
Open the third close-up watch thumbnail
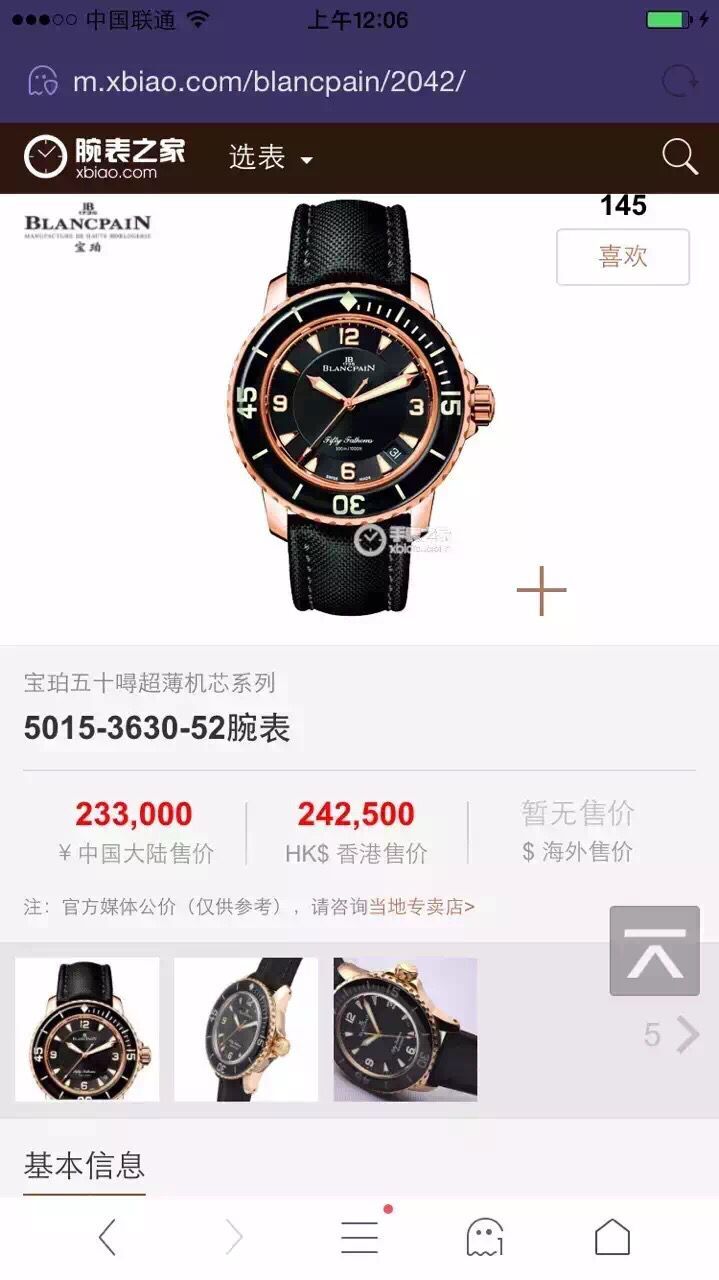(405, 1029)
